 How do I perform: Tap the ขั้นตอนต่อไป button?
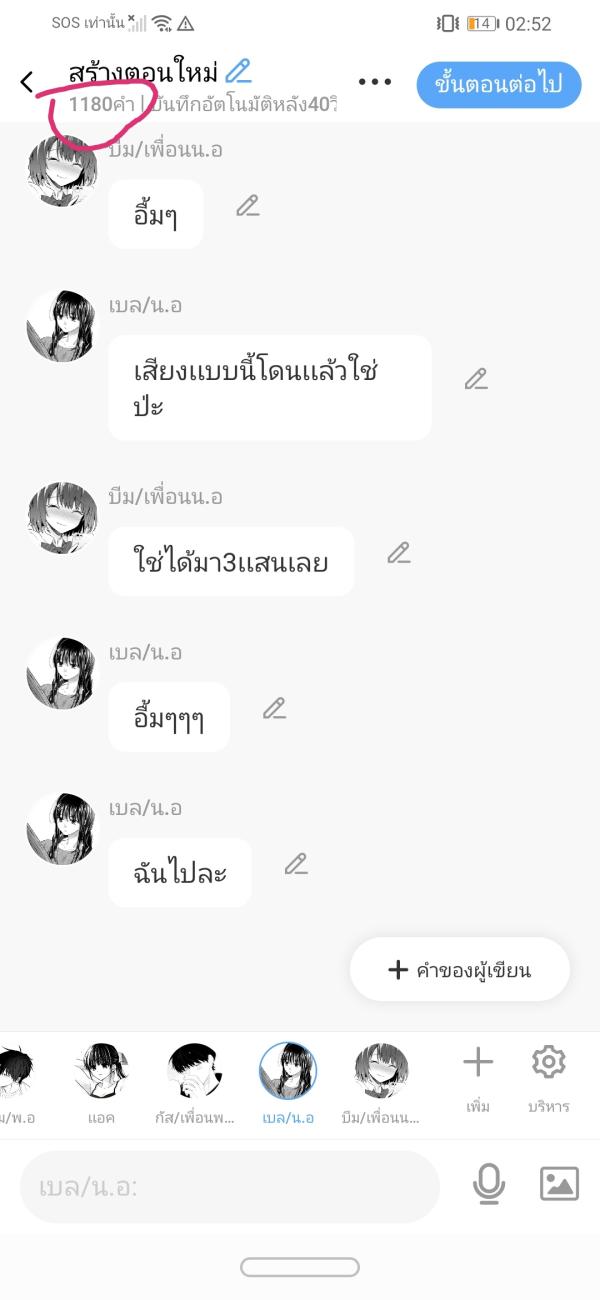pos(500,84)
